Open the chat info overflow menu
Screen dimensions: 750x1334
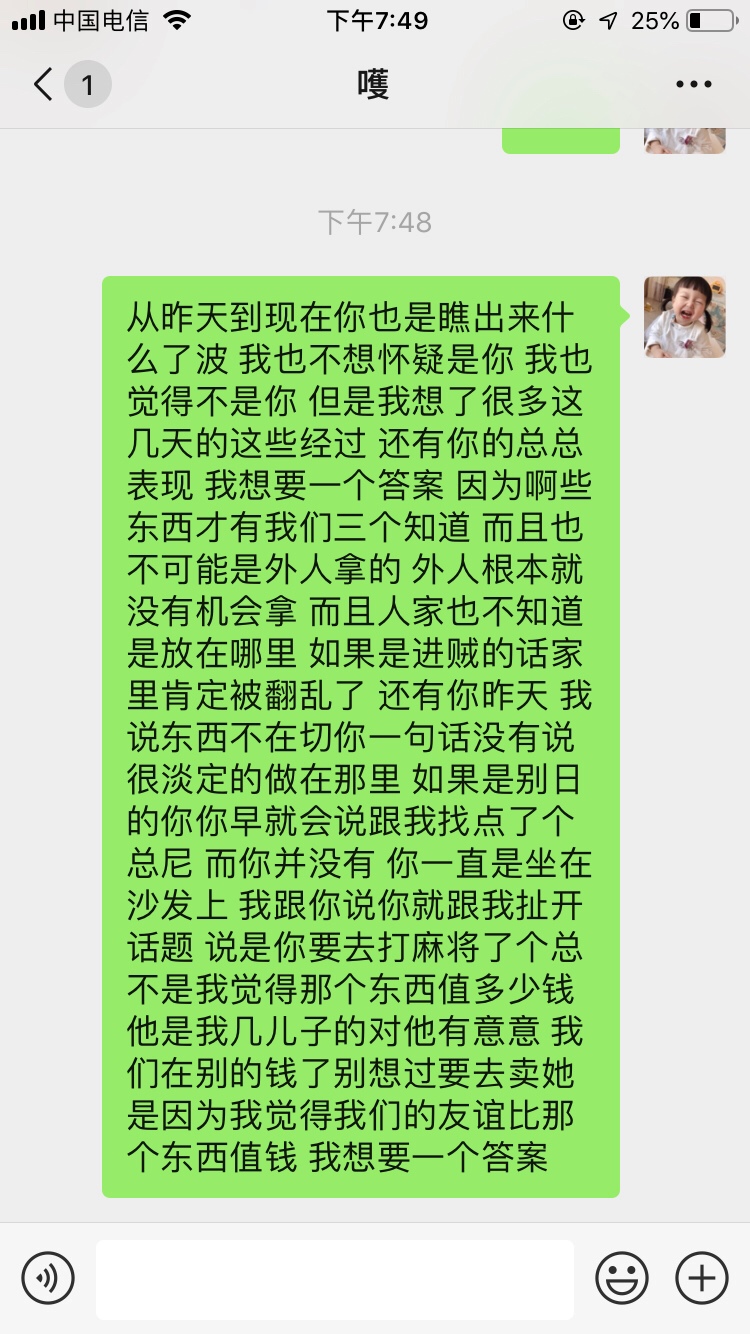click(693, 85)
